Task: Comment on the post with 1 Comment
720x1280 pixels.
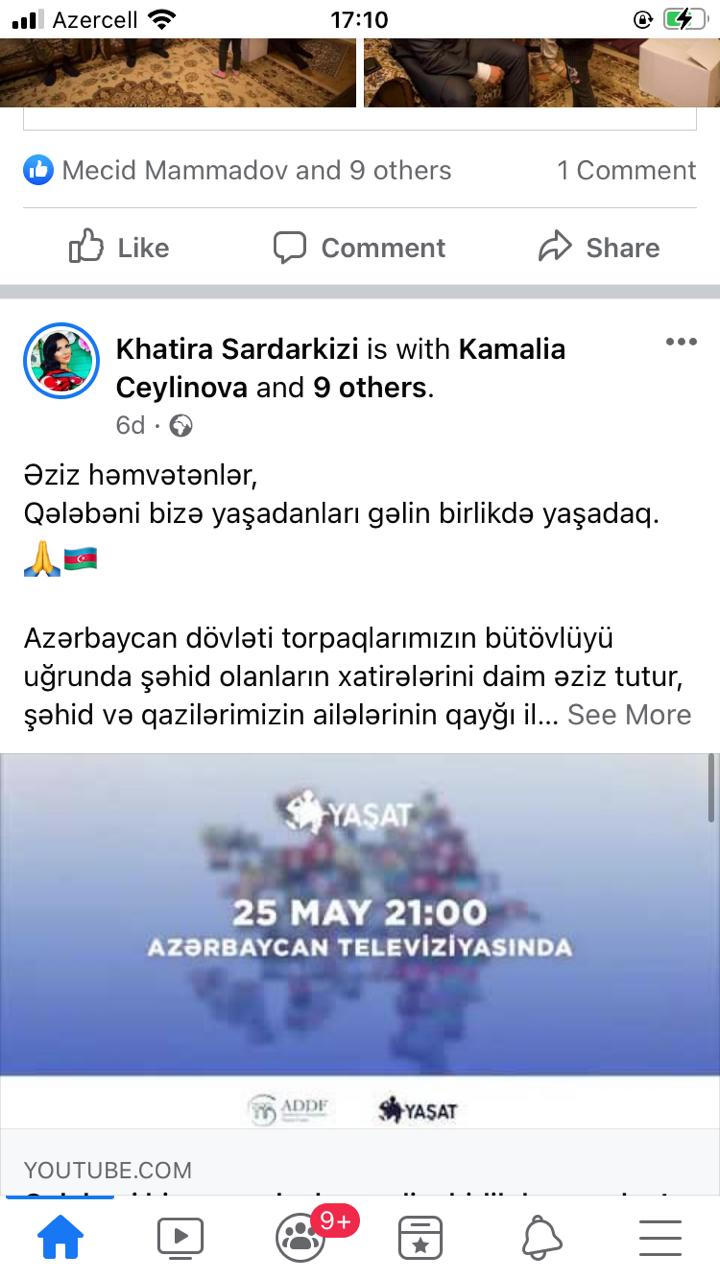Action: [x=359, y=247]
